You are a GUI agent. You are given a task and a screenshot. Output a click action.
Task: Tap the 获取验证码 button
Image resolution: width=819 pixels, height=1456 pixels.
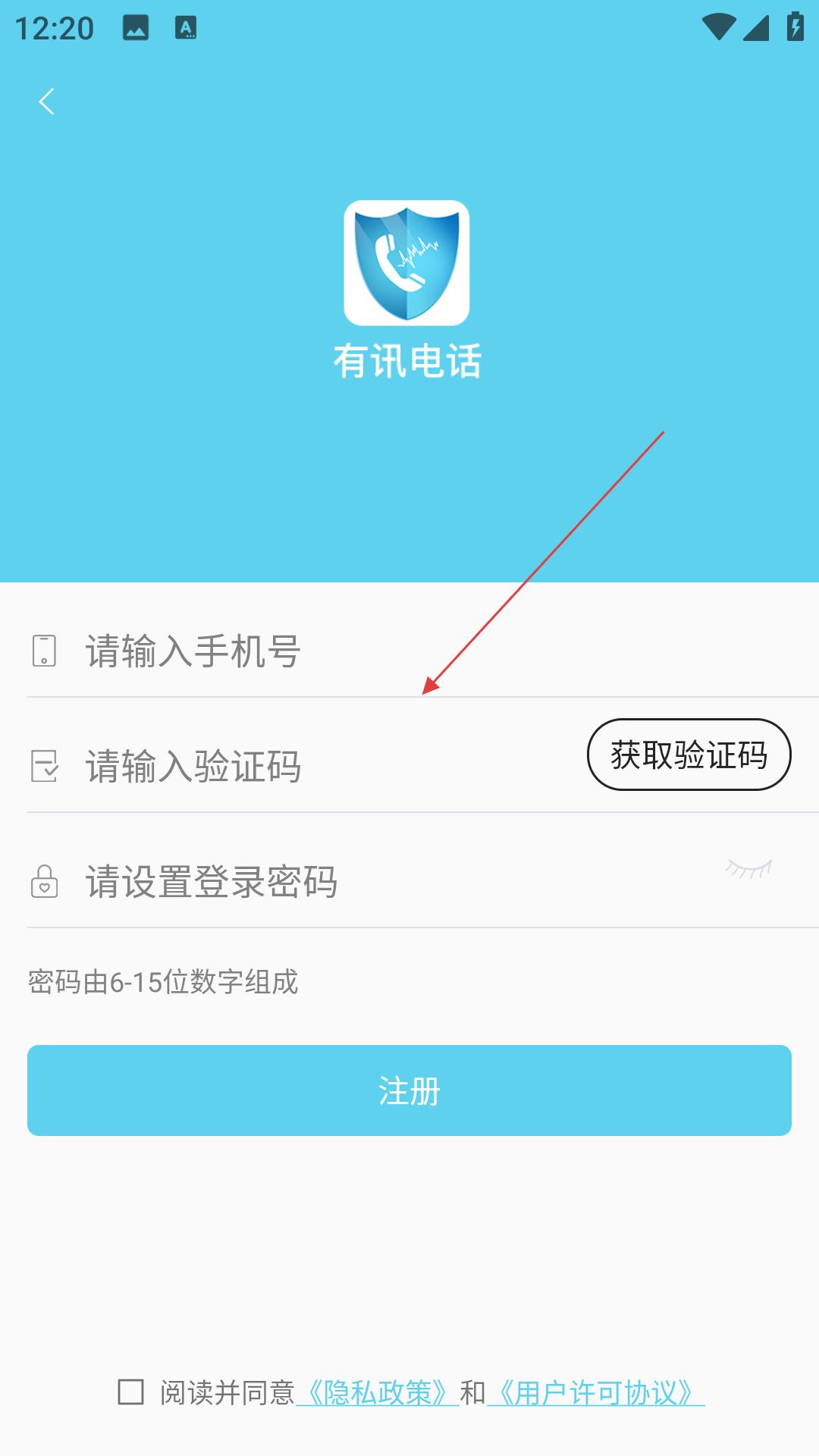[x=689, y=755]
